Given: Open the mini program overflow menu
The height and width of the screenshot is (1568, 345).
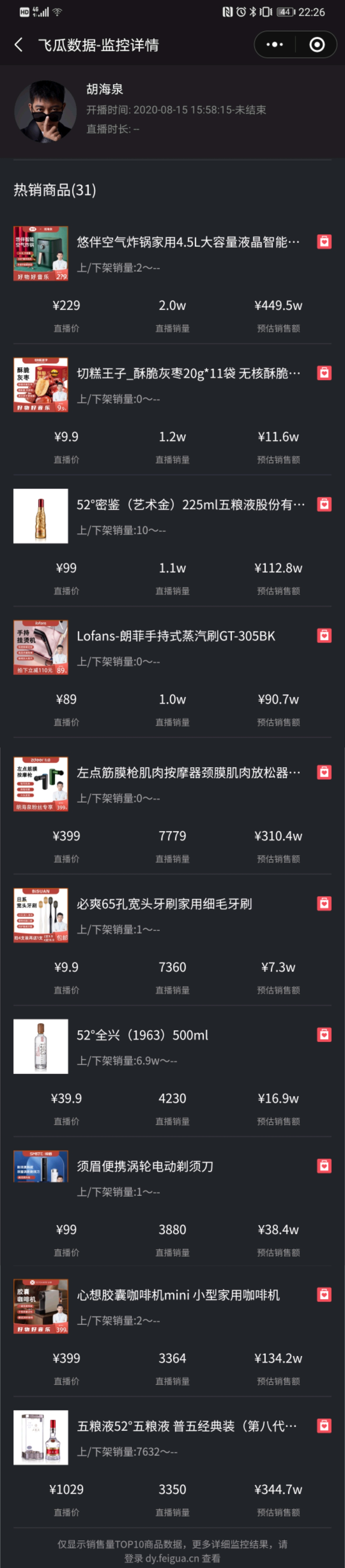Looking at the screenshot, I should click(x=275, y=45).
